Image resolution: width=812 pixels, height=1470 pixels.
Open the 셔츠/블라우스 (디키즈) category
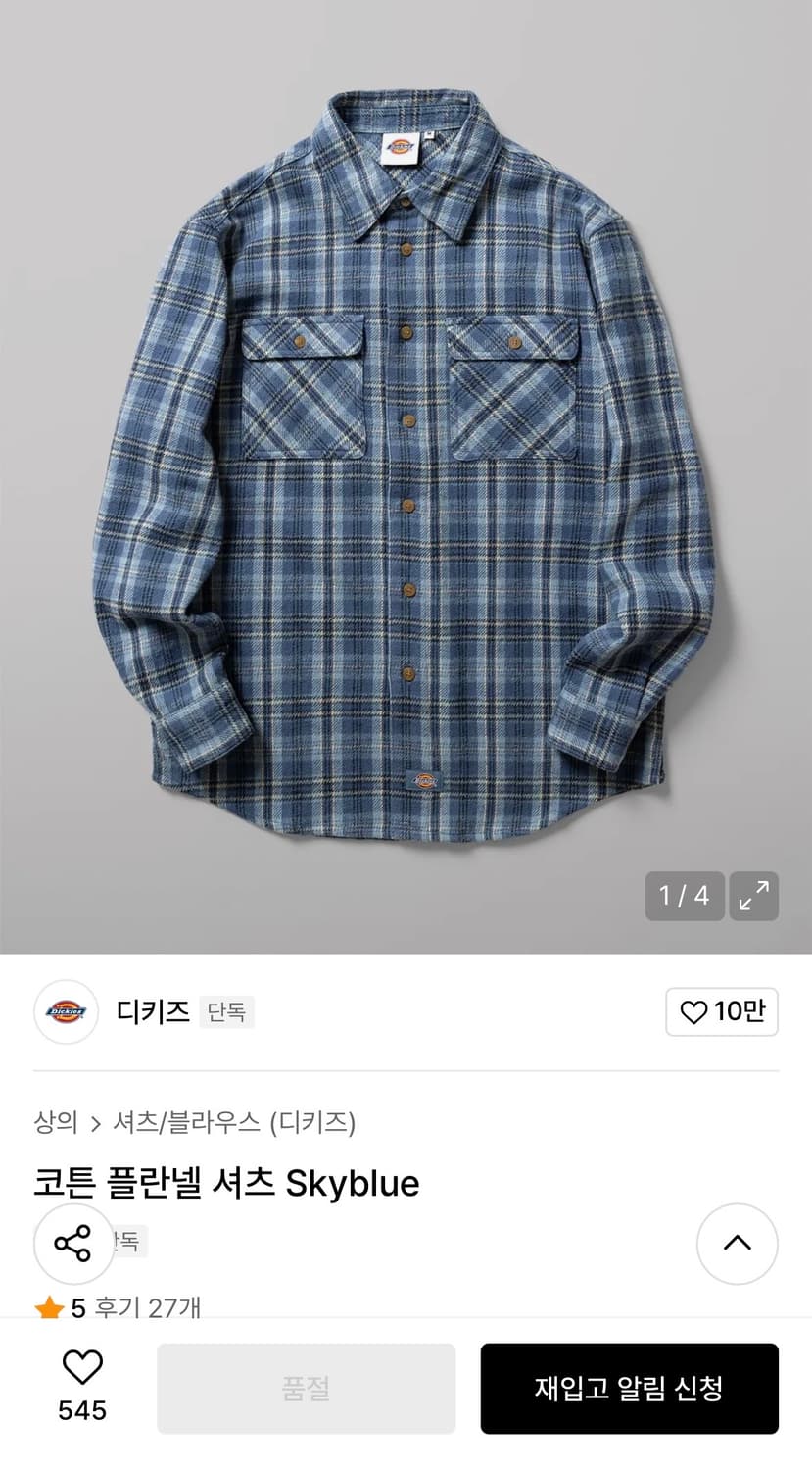[x=236, y=1124]
